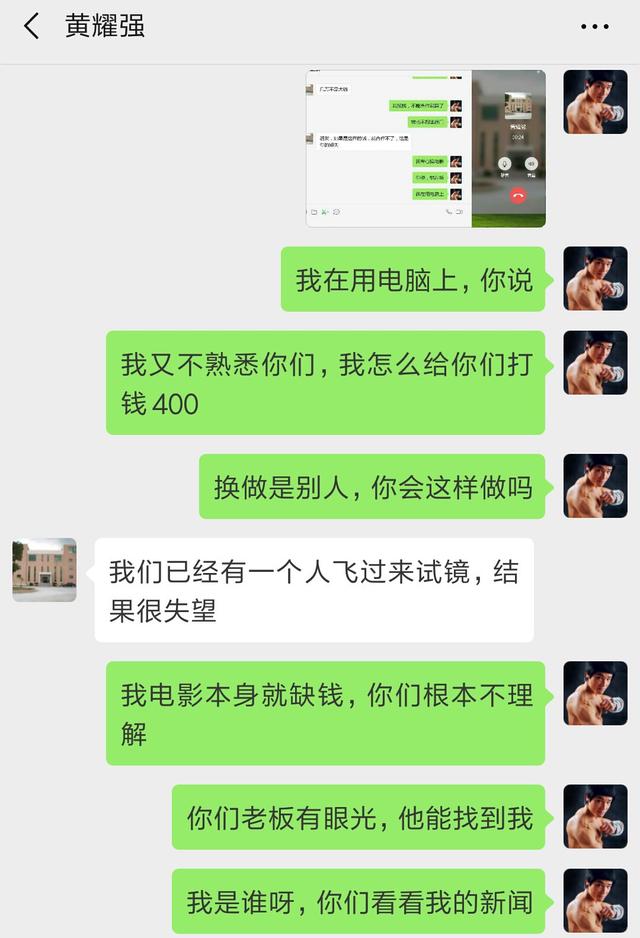Tap the sender avatar beside 我在用电脑上，你说
640x938 pixels.
(595, 279)
